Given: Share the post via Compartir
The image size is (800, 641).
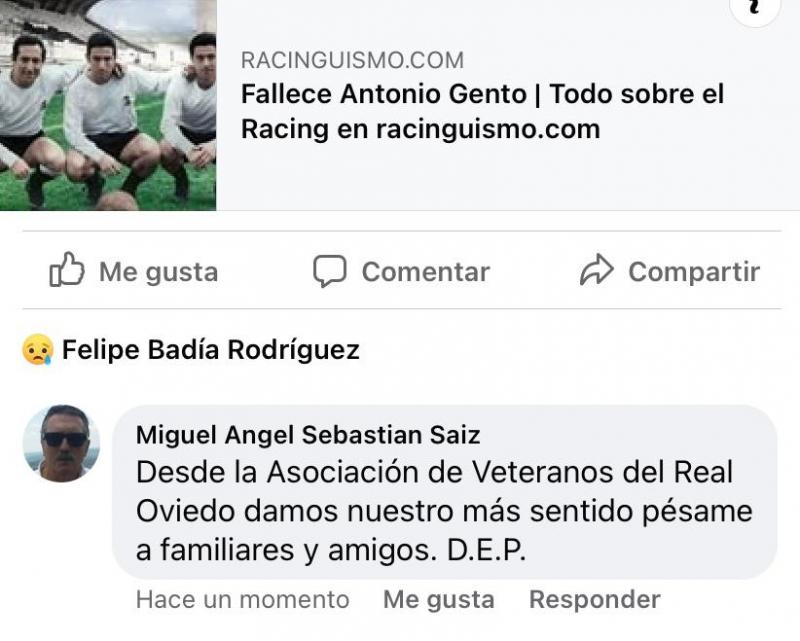Looking at the screenshot, I should pyautogui.click(x=670, y=272).
